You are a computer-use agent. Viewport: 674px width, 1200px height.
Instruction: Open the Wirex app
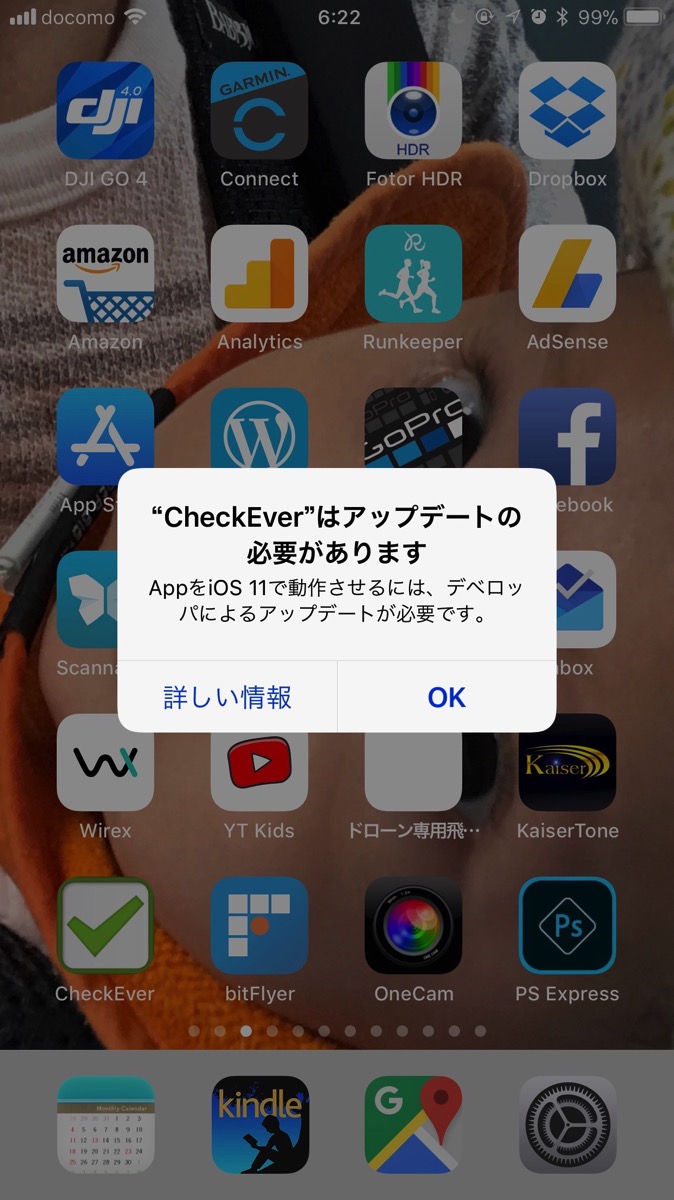(x=105, y=762)
